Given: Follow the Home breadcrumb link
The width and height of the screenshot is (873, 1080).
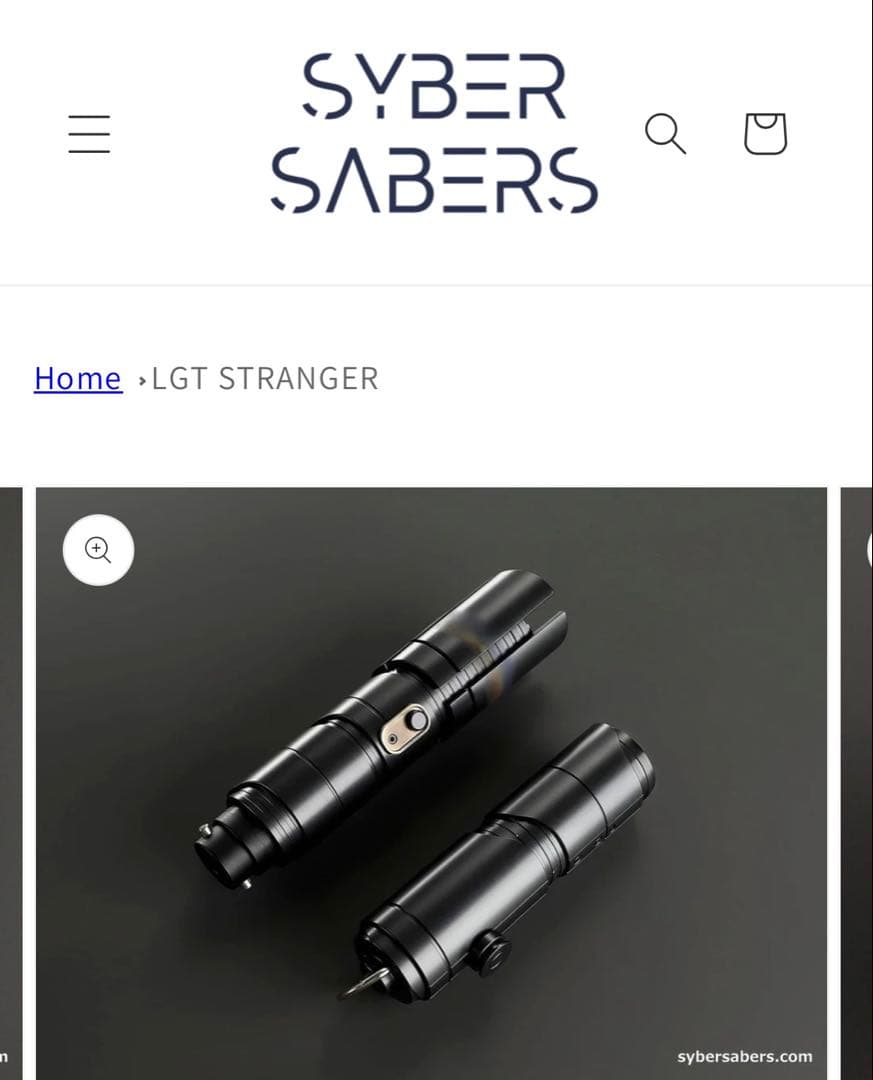Looking at the screenshot, I should click(x=78, y=378).
